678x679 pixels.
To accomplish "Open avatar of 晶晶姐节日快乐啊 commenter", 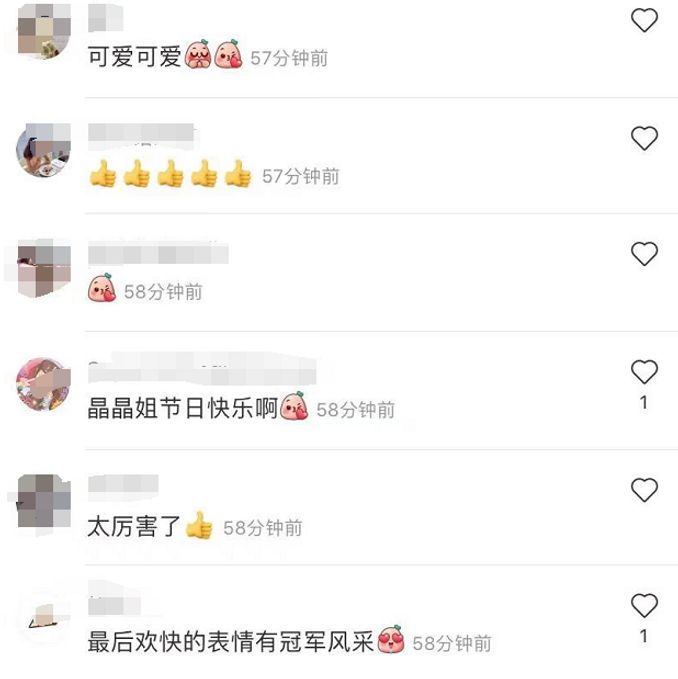I will pyautogui.click(x=43, y=385).
